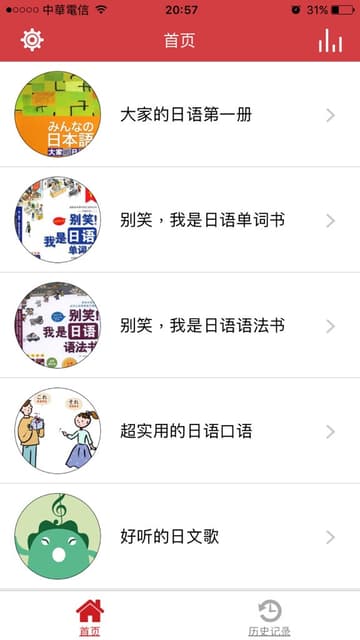
Task: Open 别笑，我是日语单词书
Action: pyautogui.click(x=180, y=220)
